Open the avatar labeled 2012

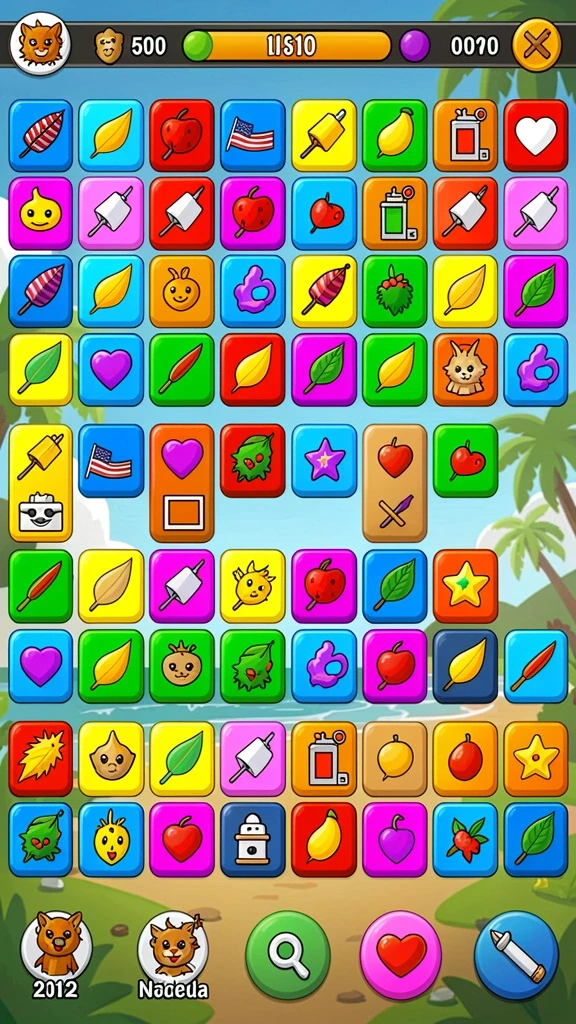click(x=56, y=956)
